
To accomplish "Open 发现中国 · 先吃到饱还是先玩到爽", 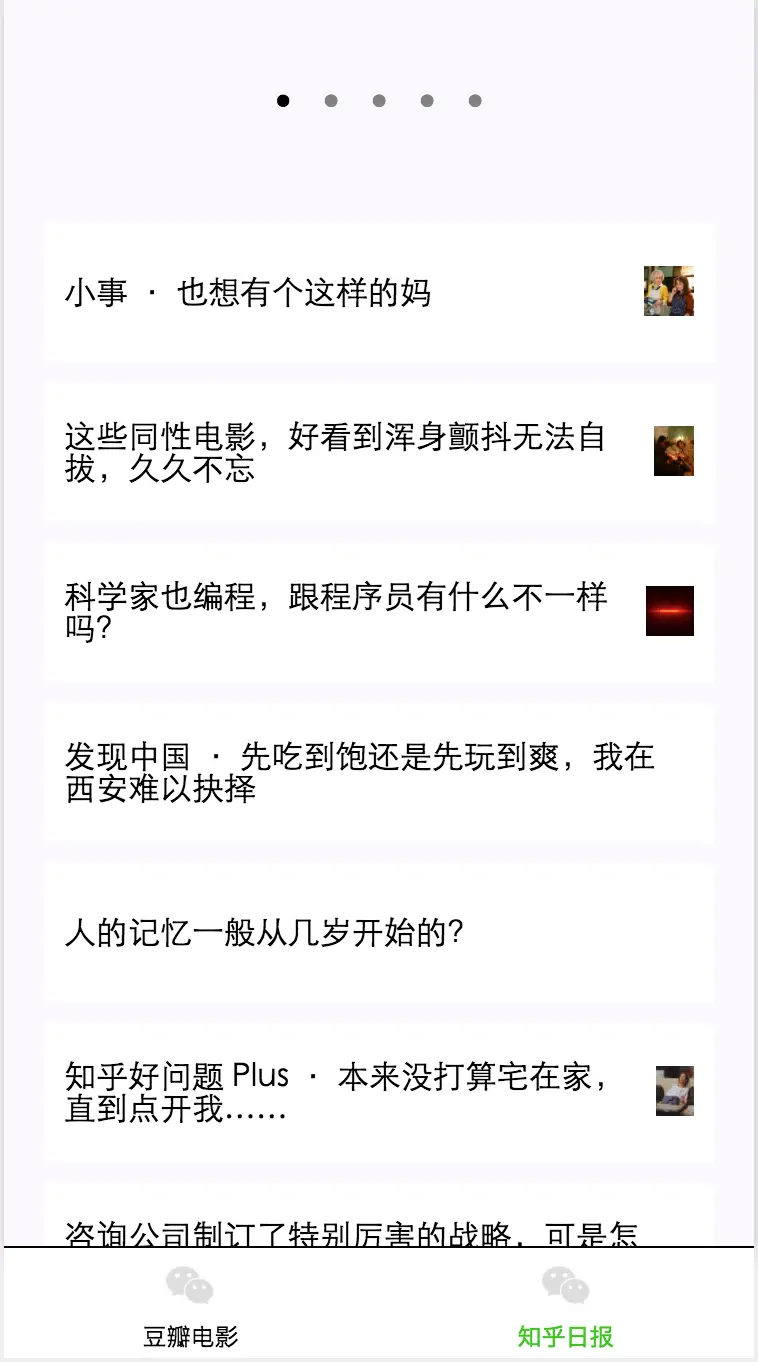I will coord(379,771).
